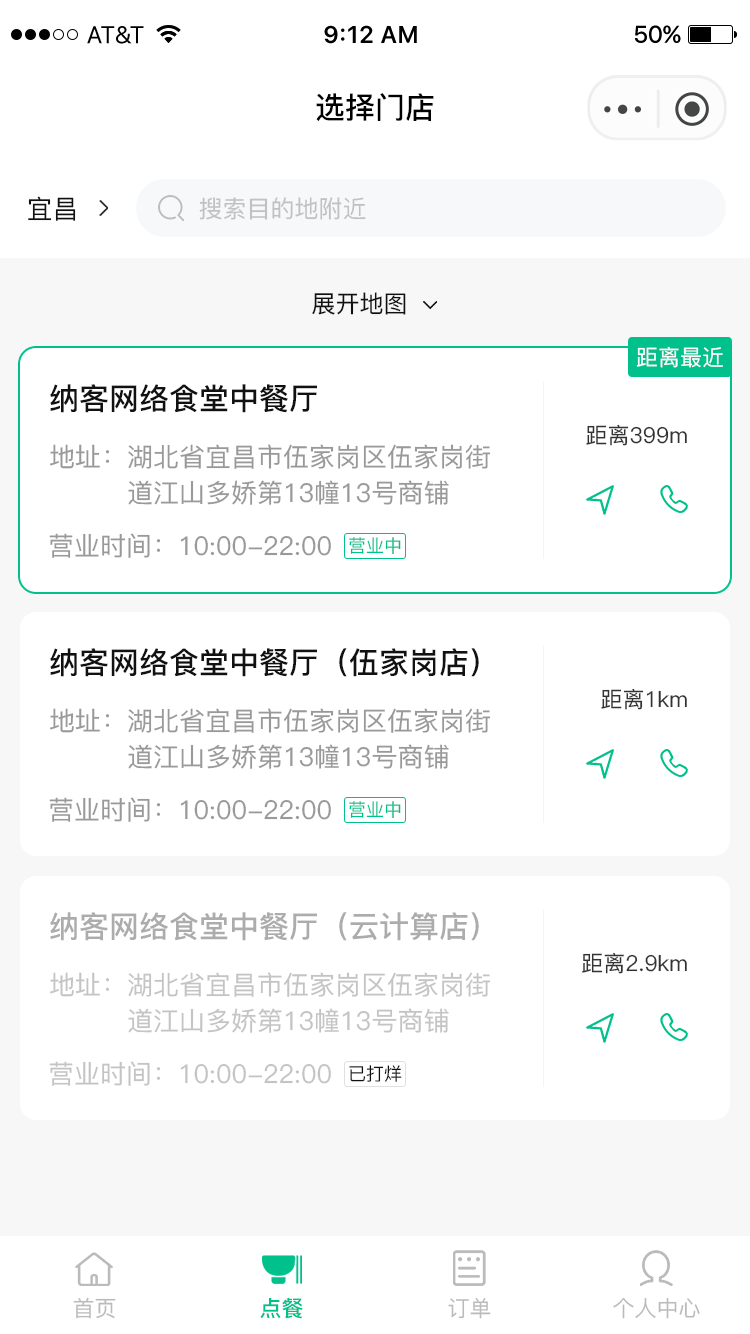750x1334 pixels.
Task: Open the mini program more-options menu
Action: (x=623, y=108)
